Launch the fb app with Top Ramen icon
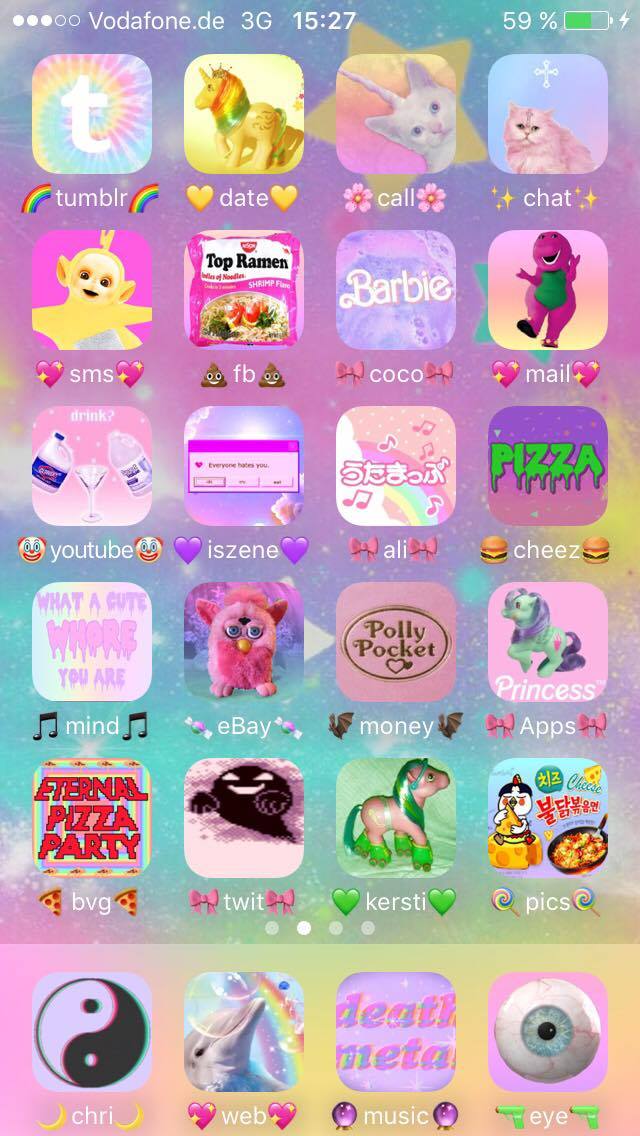 pyautogui.click(x=244, y=290)
